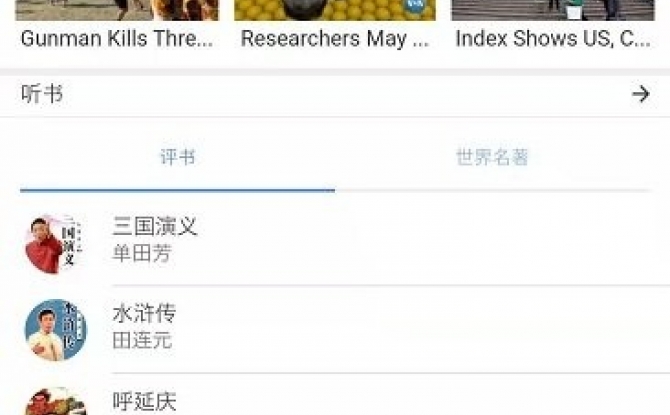Open the Gunman Kills Three news card

117,27
